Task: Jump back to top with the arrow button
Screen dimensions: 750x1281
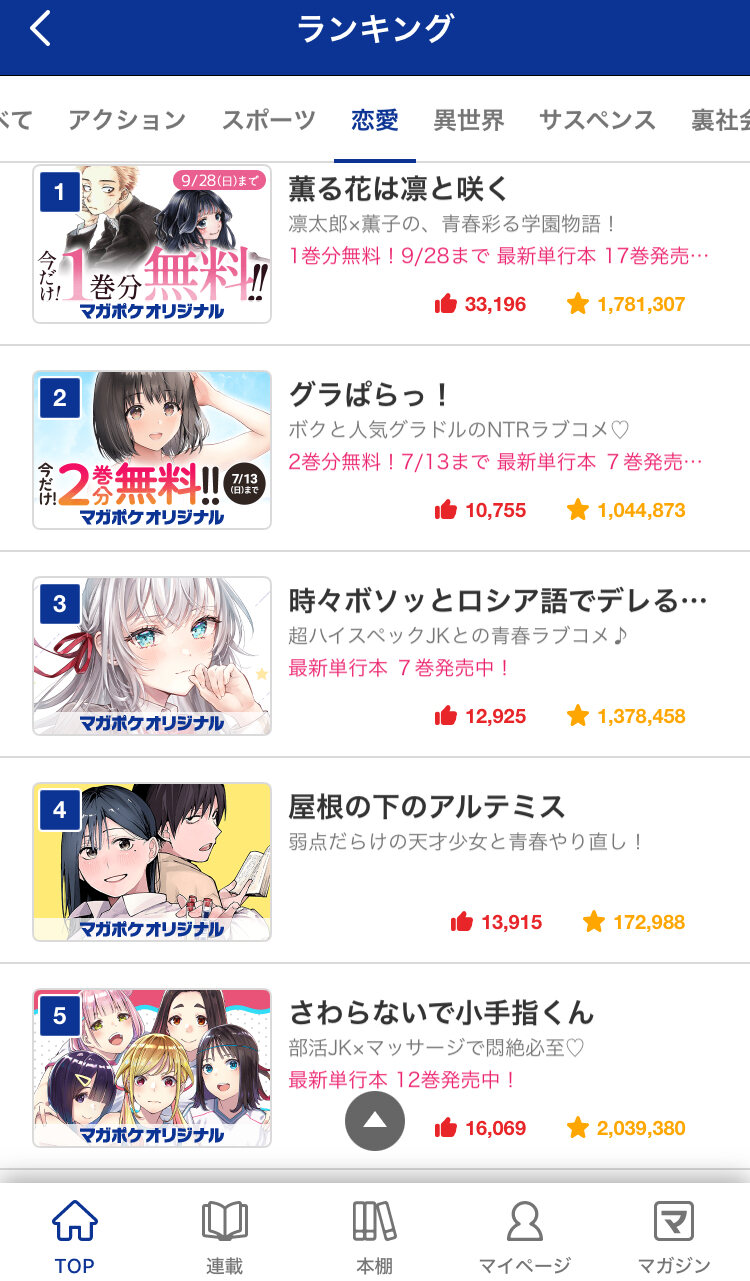Action: point(375,1121)
